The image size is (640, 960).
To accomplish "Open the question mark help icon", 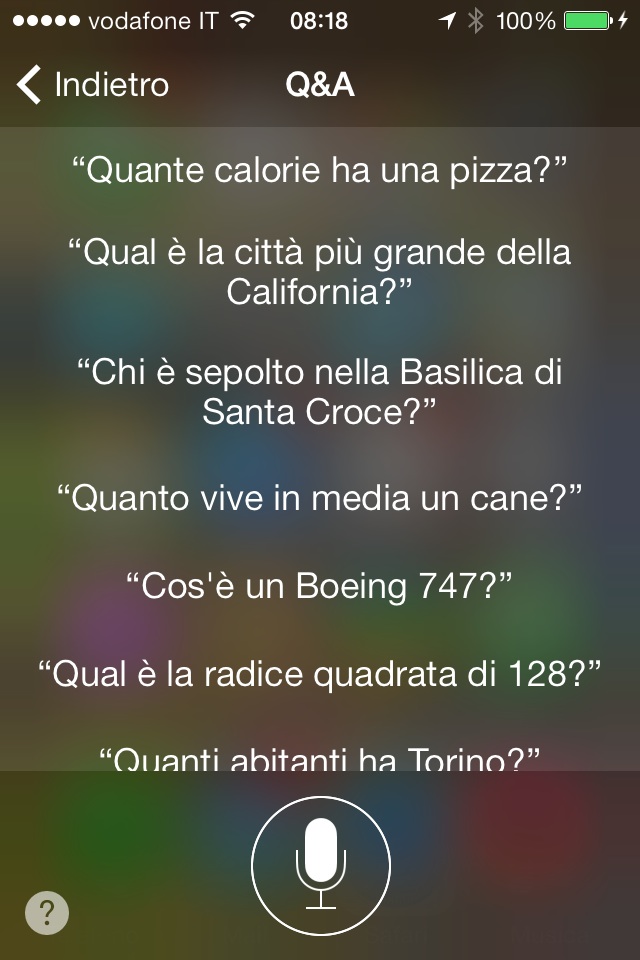I will pos(47,913).
